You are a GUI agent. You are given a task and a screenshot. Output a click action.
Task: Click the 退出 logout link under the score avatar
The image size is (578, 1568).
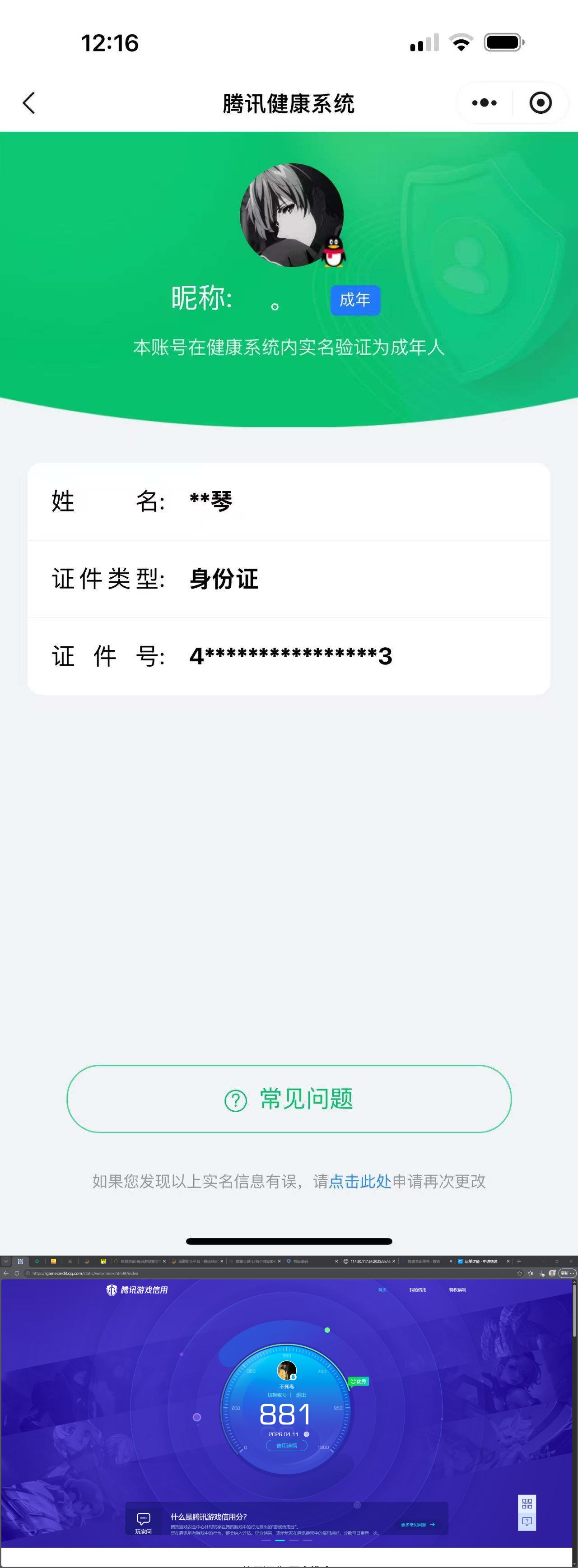pos(302,1395)
